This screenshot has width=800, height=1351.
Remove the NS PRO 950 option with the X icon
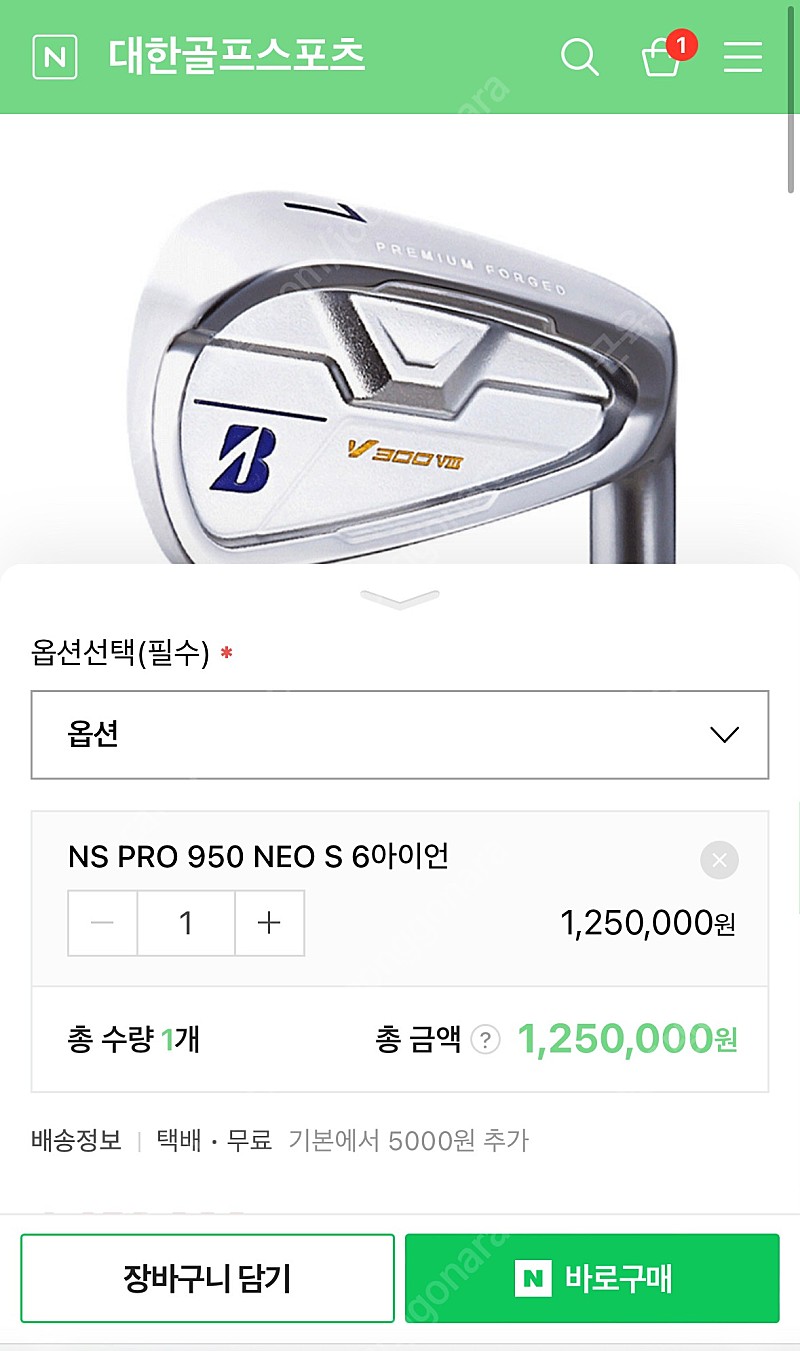click(718, 860)
